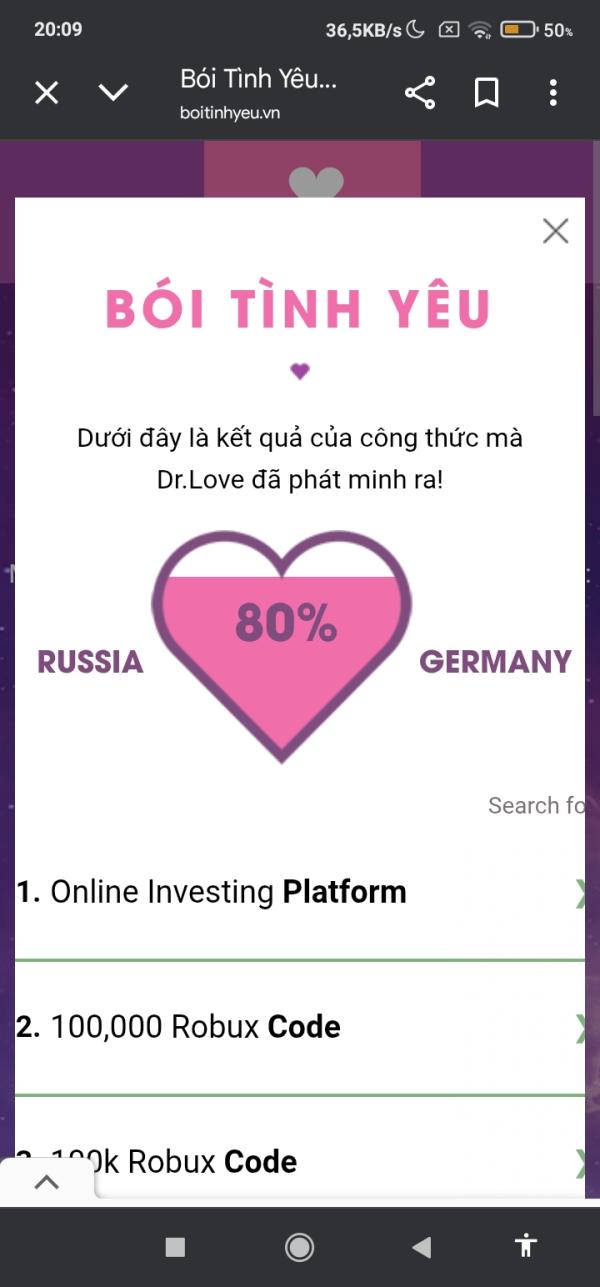The height and width of the screenshot is (1287, 600).
Task: Go to the home screen
Action: [x=299, y=1246]
